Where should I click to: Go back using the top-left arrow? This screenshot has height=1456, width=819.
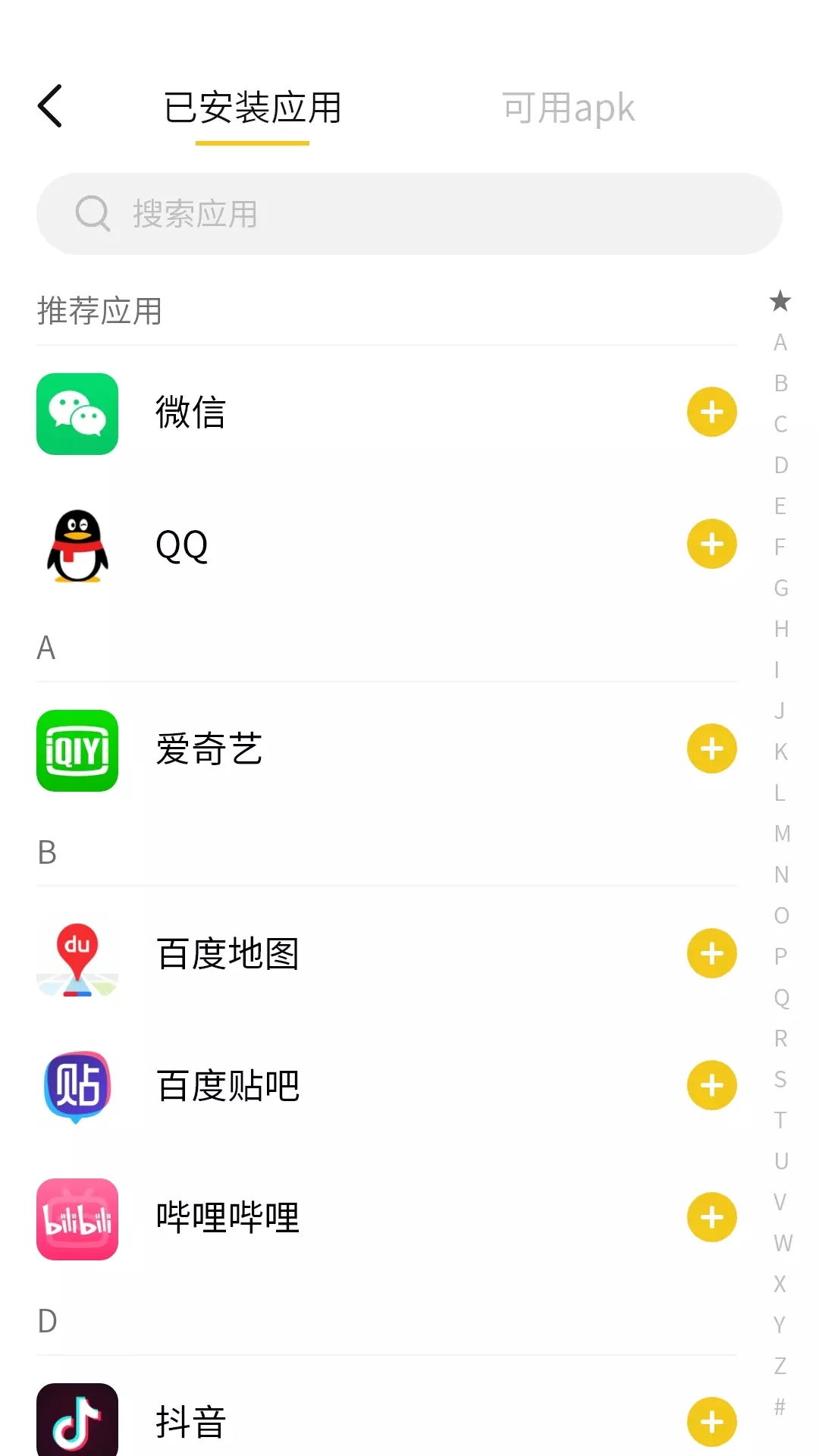tap(50, 106)
